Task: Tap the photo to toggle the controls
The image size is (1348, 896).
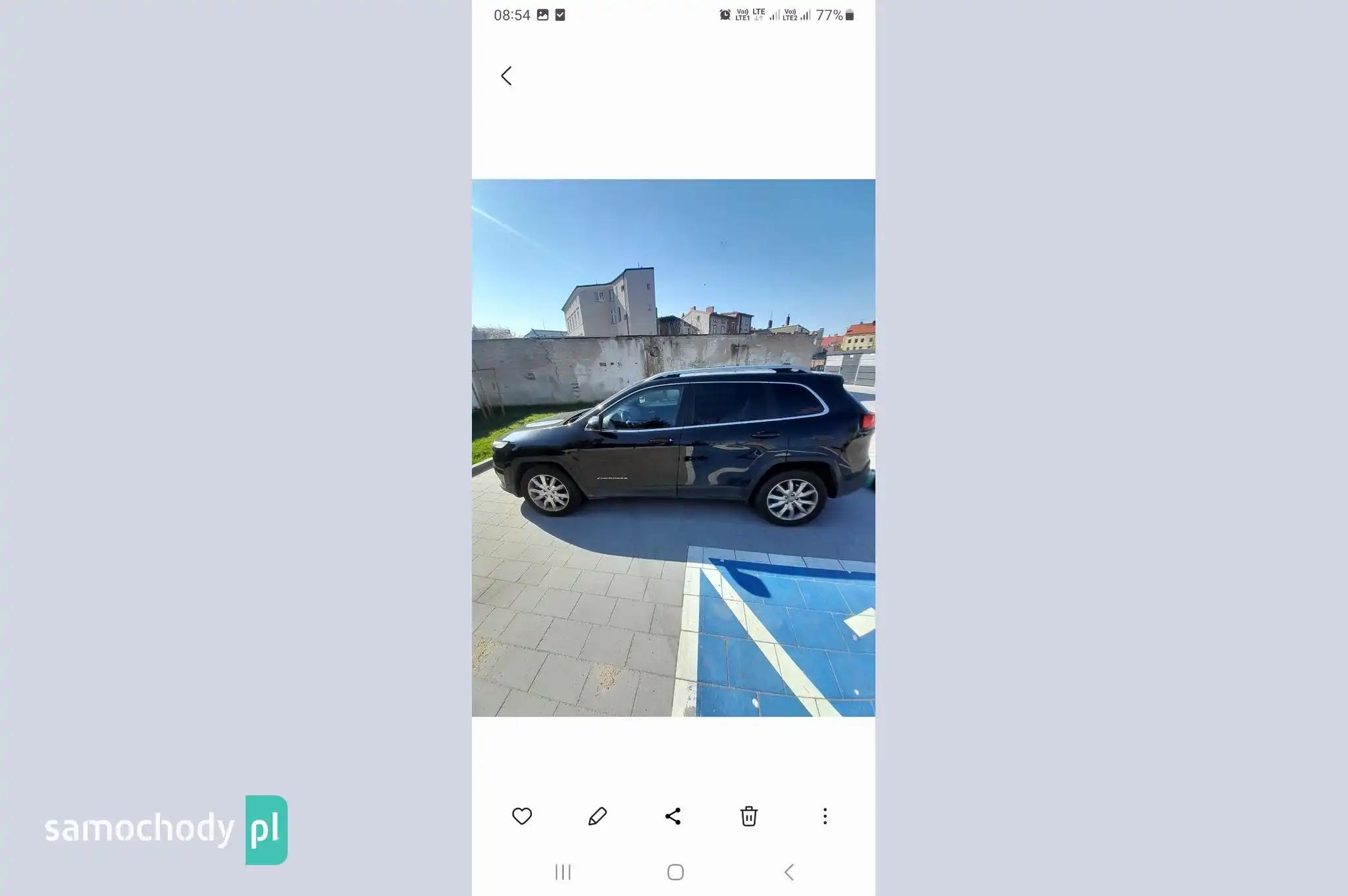Action: [x=673, y=447]
